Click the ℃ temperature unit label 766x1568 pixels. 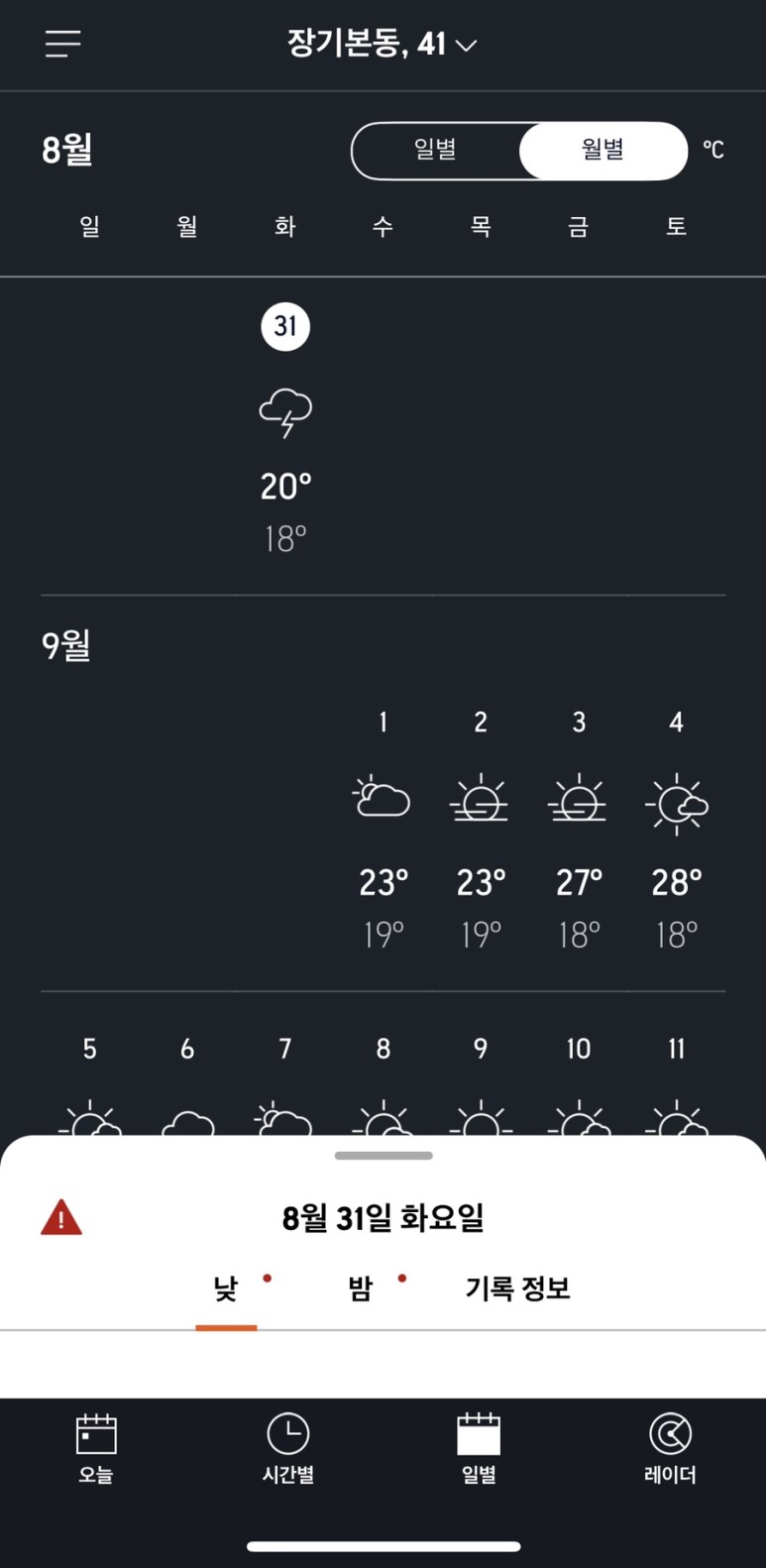[x=715, y=149]
